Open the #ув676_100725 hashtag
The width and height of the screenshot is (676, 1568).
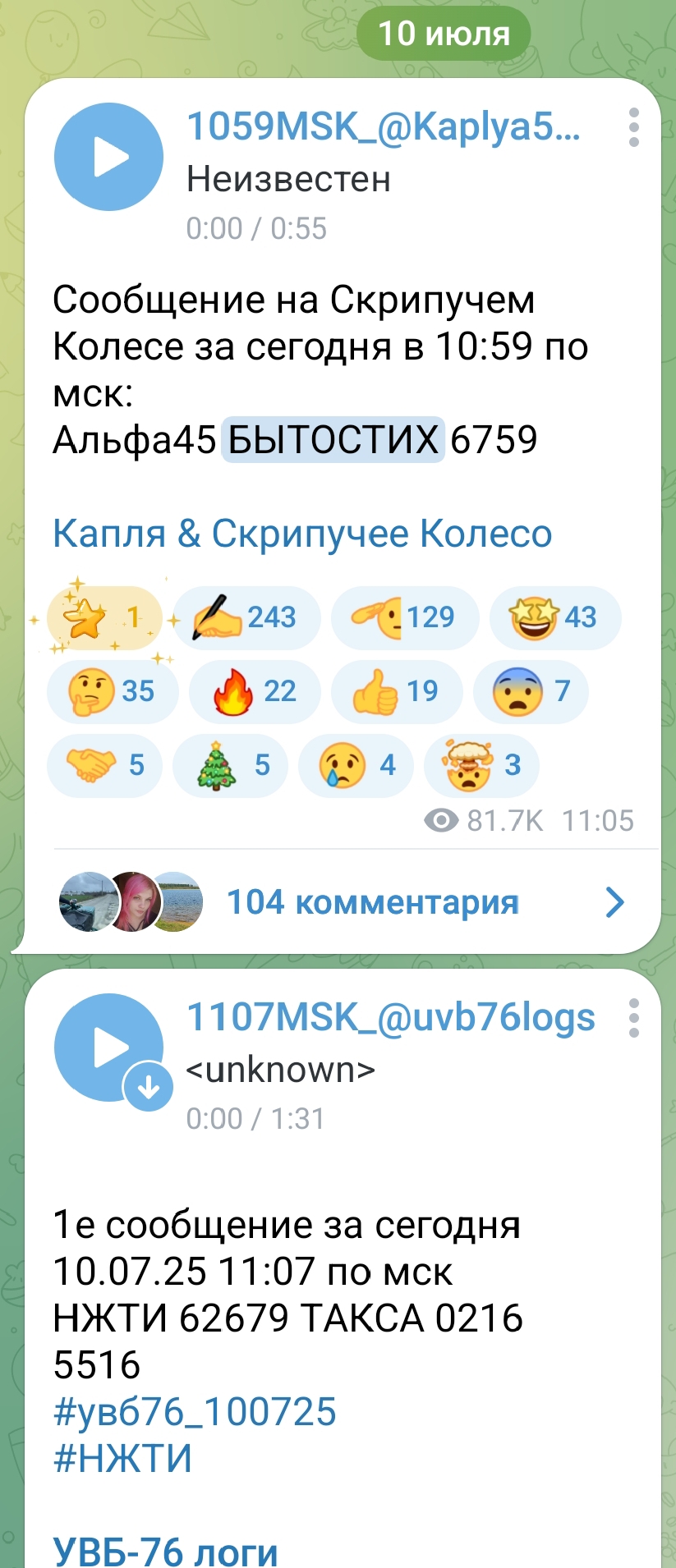pos(195,1412)
